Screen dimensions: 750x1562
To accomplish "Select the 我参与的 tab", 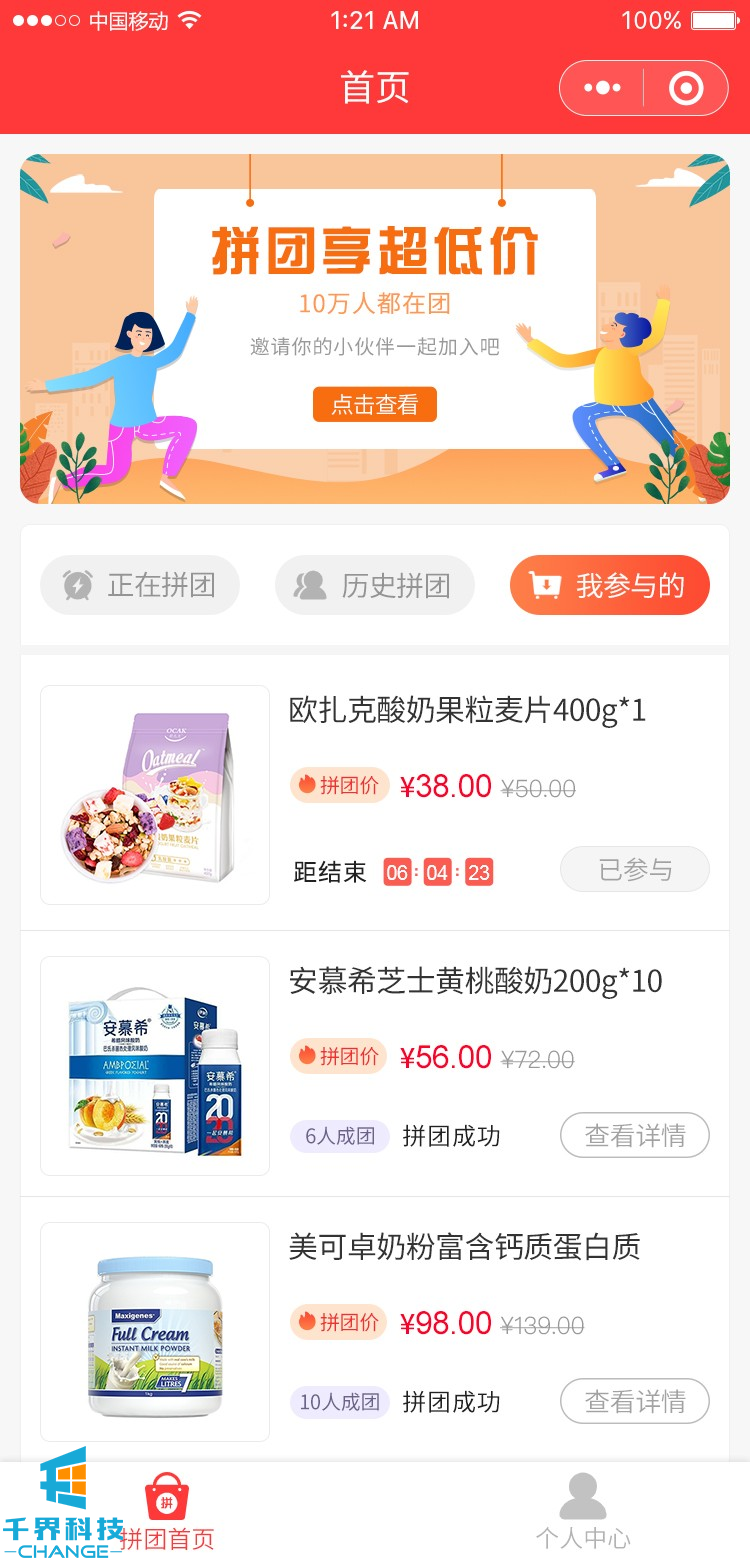I will point(609,585).
